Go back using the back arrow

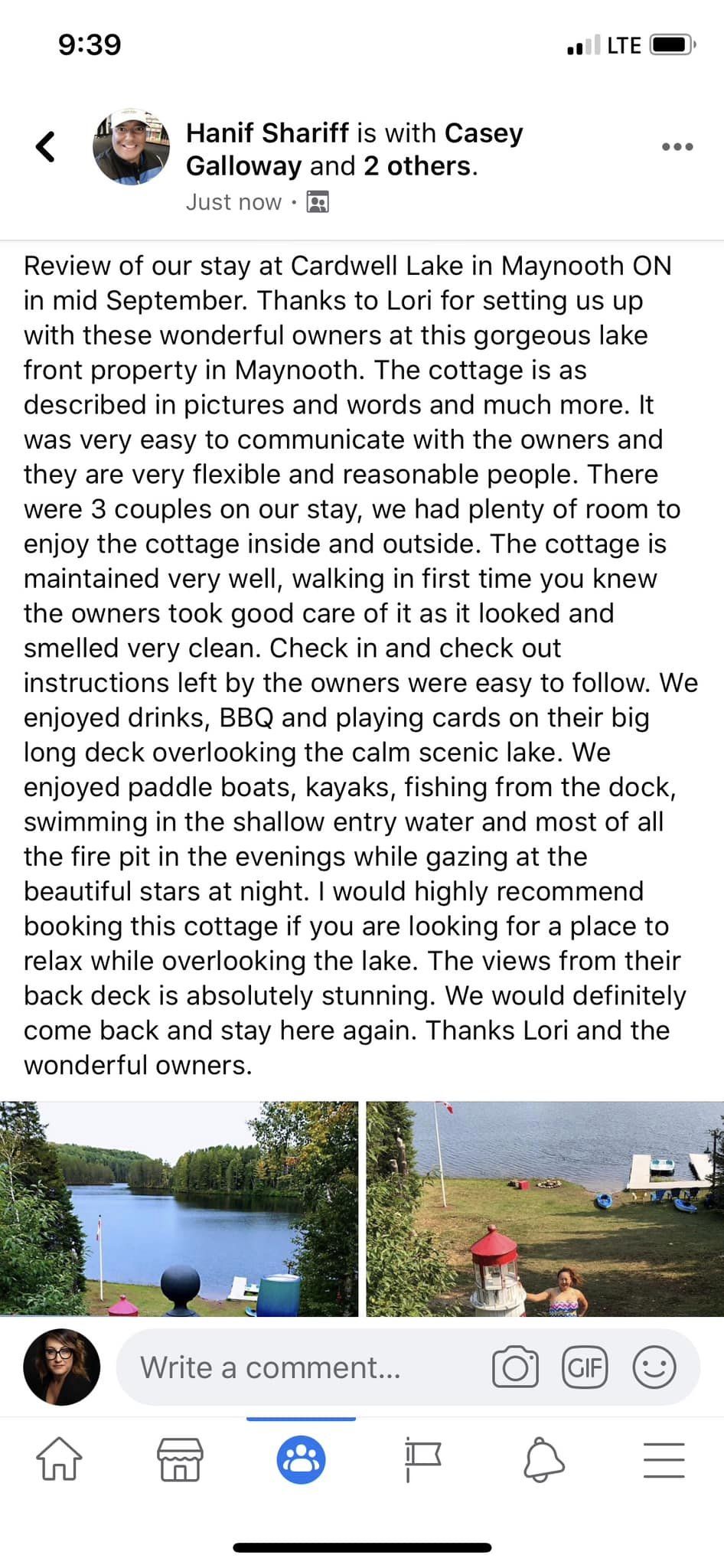pos(46,146)
